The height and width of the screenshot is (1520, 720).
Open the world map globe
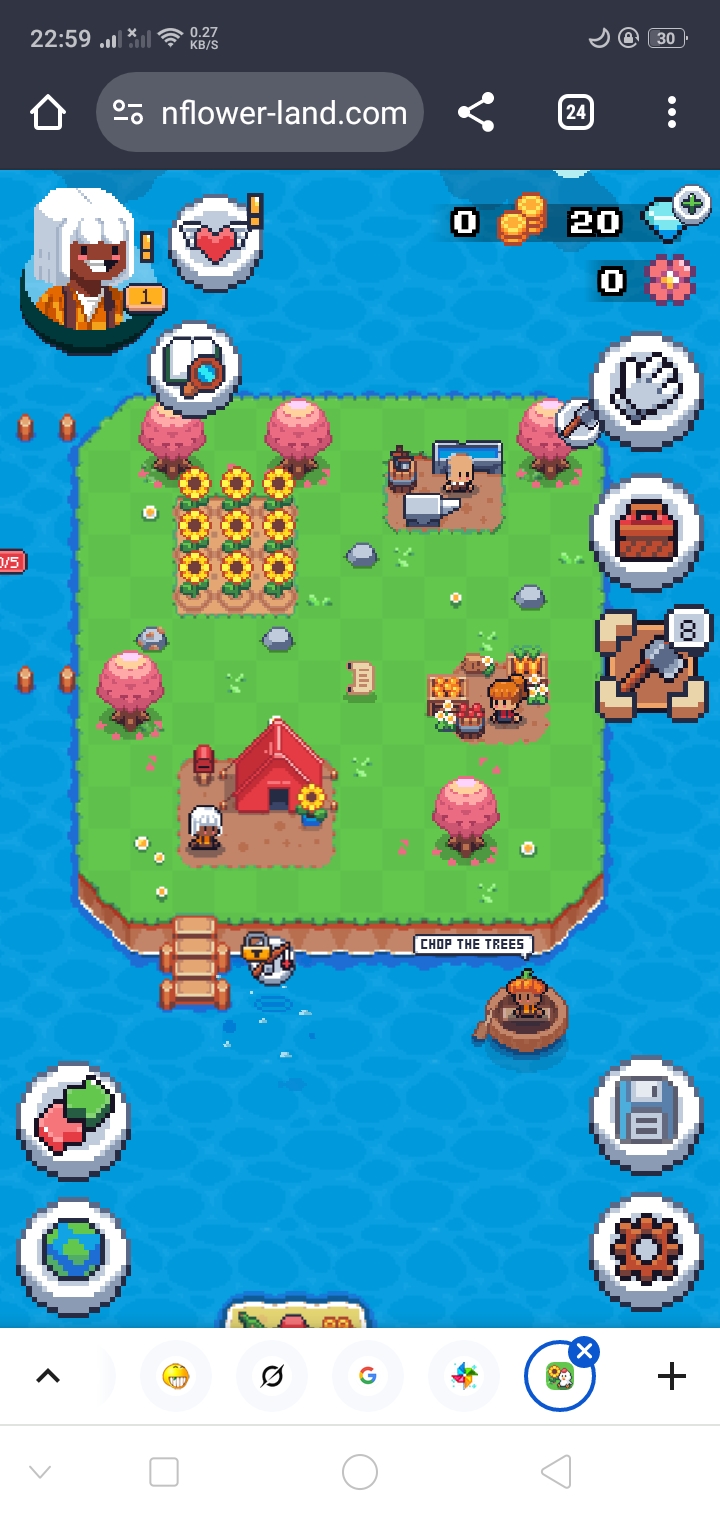[74, 1256]
